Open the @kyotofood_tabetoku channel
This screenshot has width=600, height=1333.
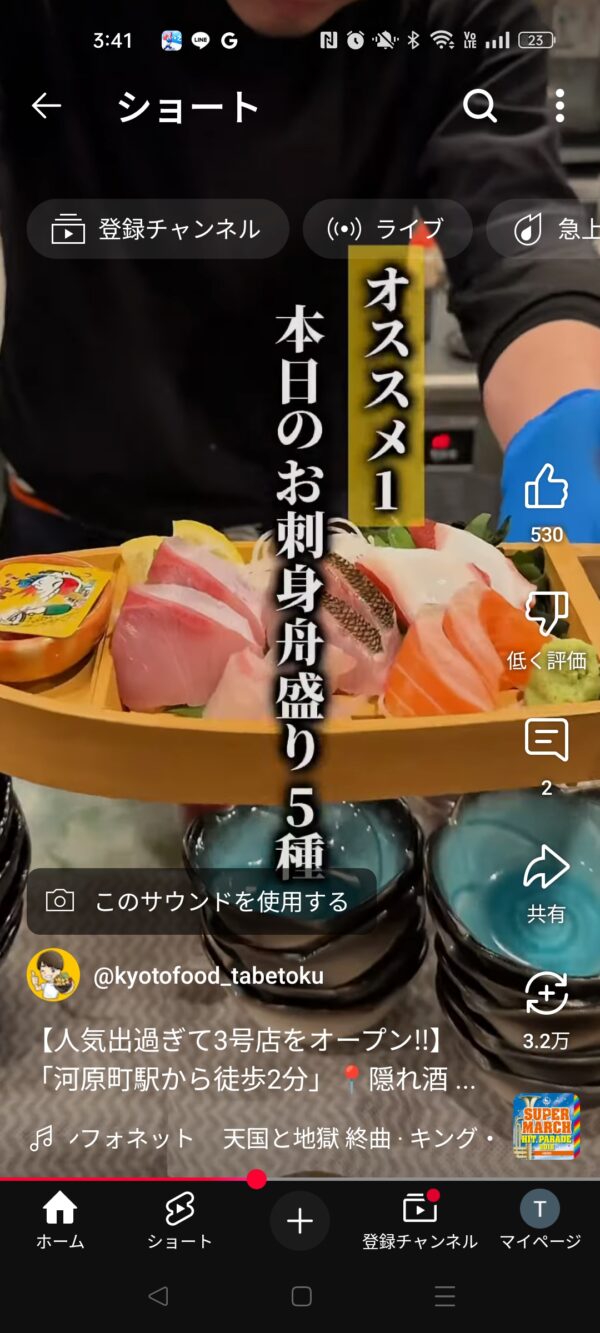(208, 976)
